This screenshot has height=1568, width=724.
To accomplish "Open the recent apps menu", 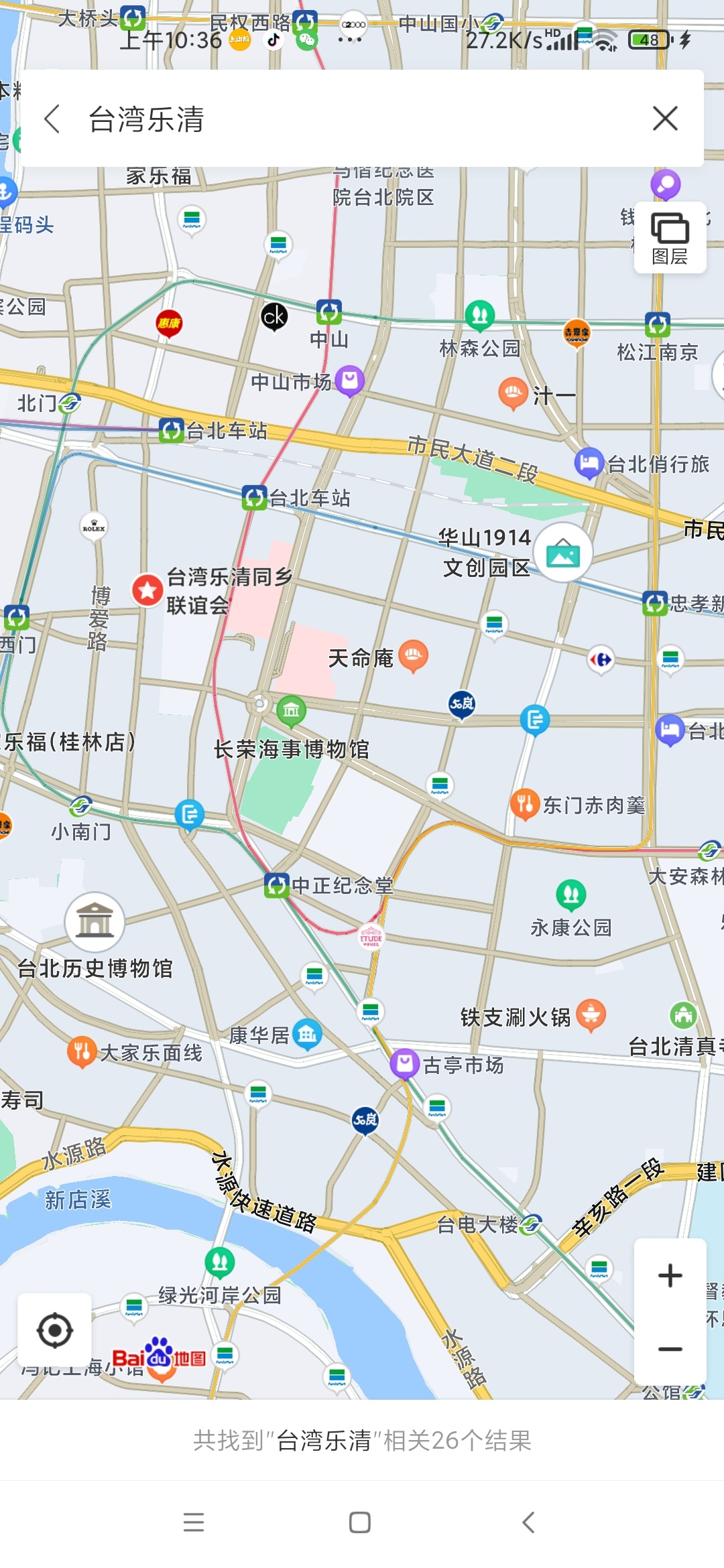I will 194,1522.
